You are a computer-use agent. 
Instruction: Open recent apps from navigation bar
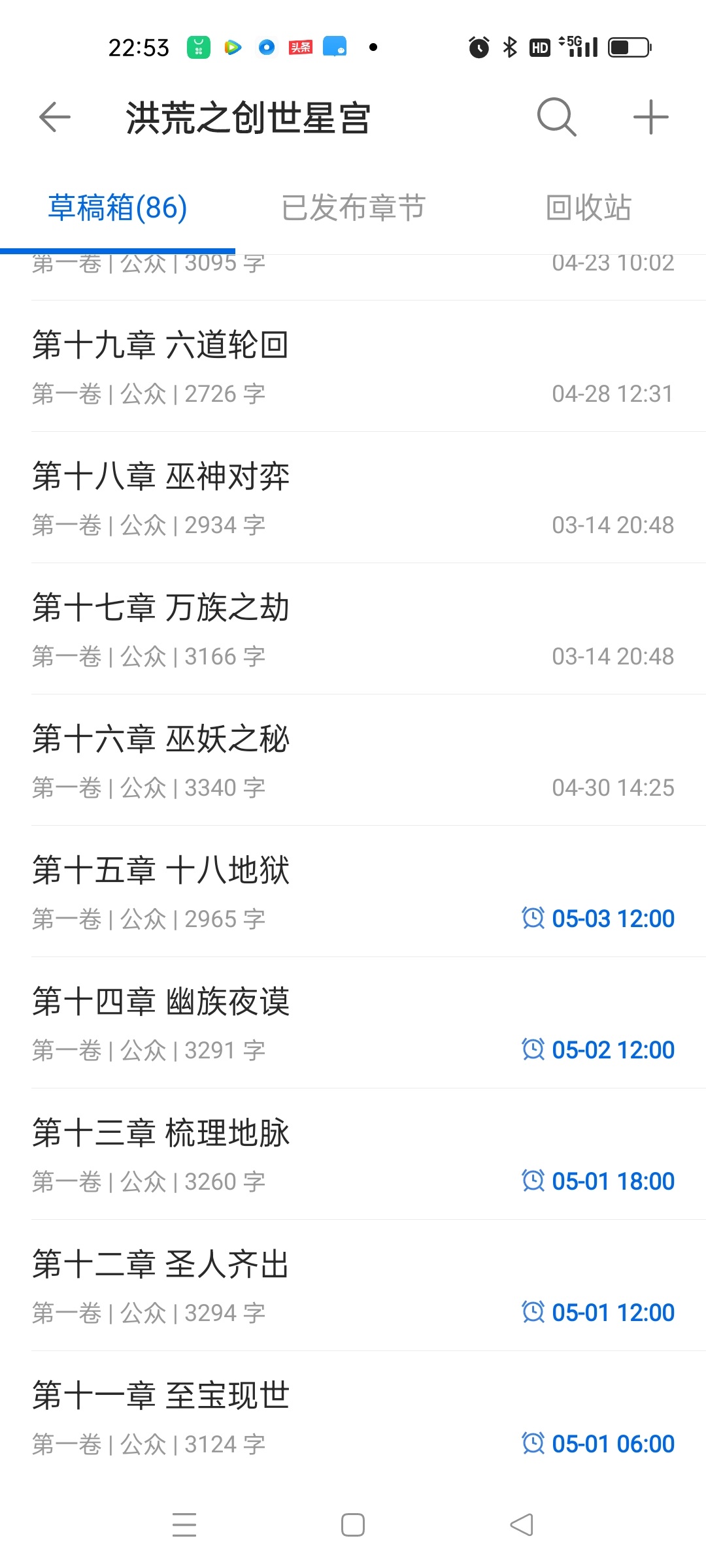point(184,1526)
